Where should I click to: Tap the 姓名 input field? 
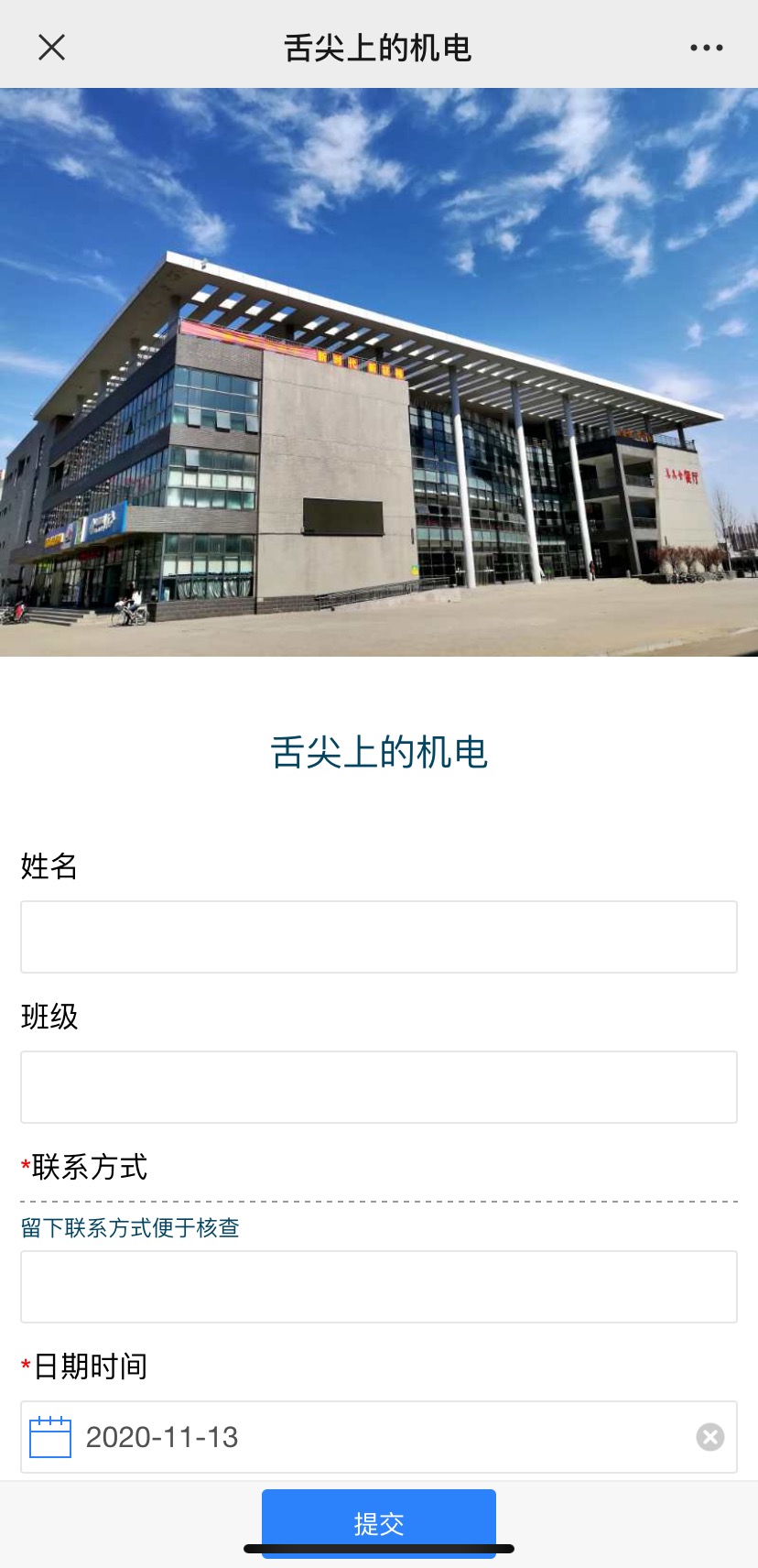378,936
